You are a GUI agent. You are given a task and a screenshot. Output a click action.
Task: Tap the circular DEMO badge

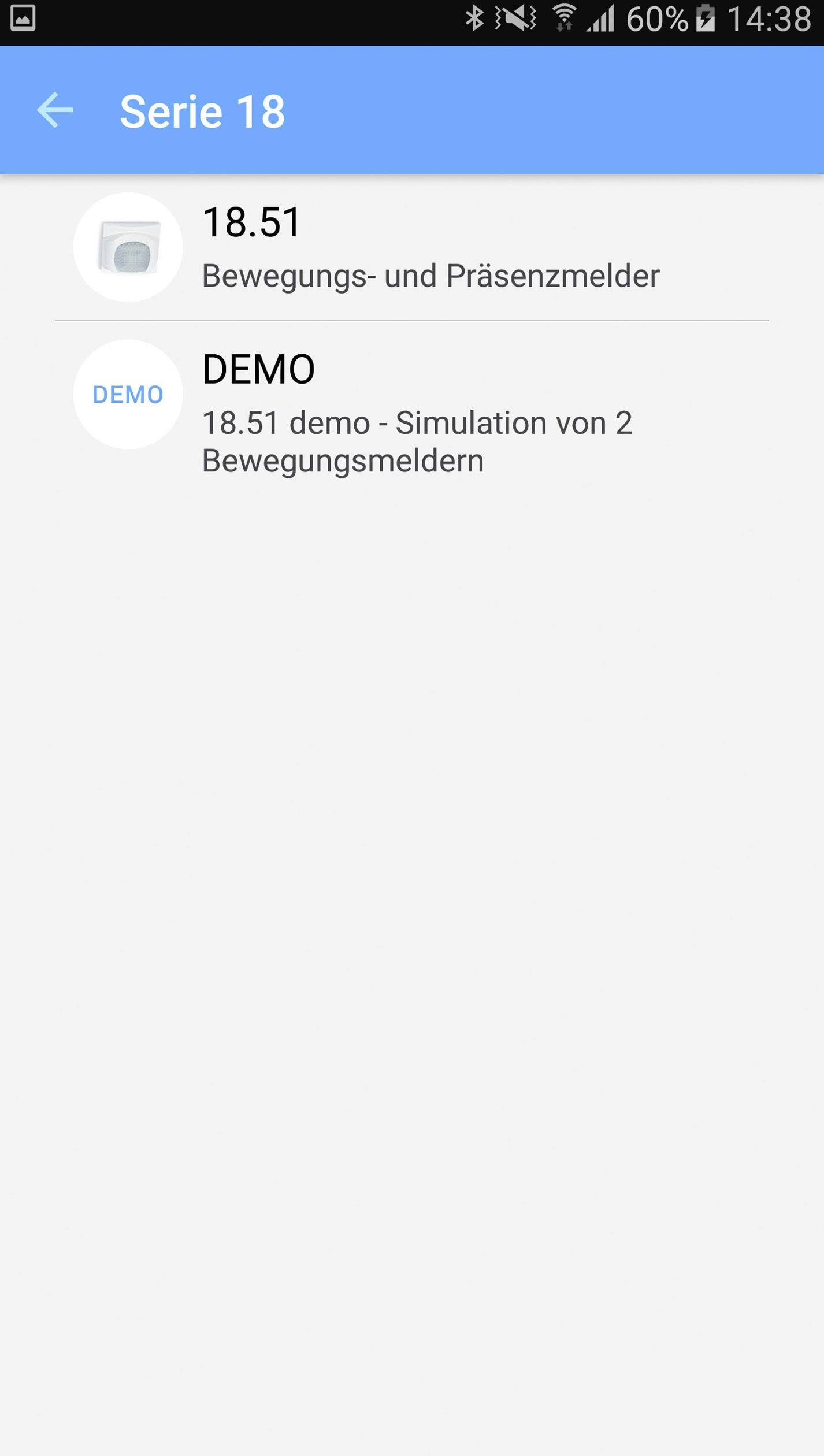pos(128,393)
